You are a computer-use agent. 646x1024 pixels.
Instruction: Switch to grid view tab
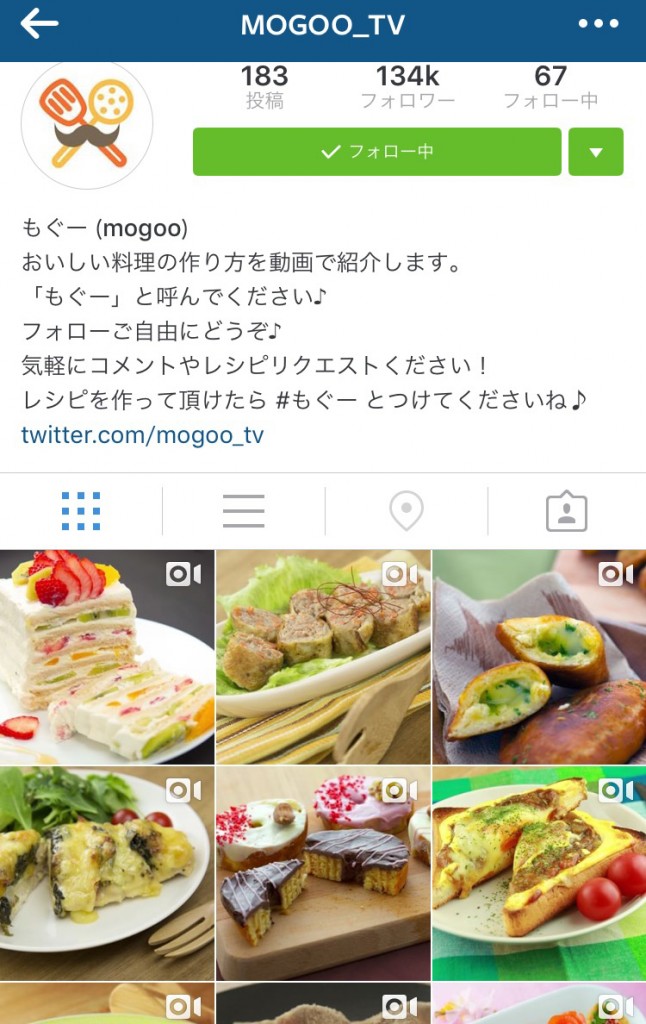click(x=81, y=511)
